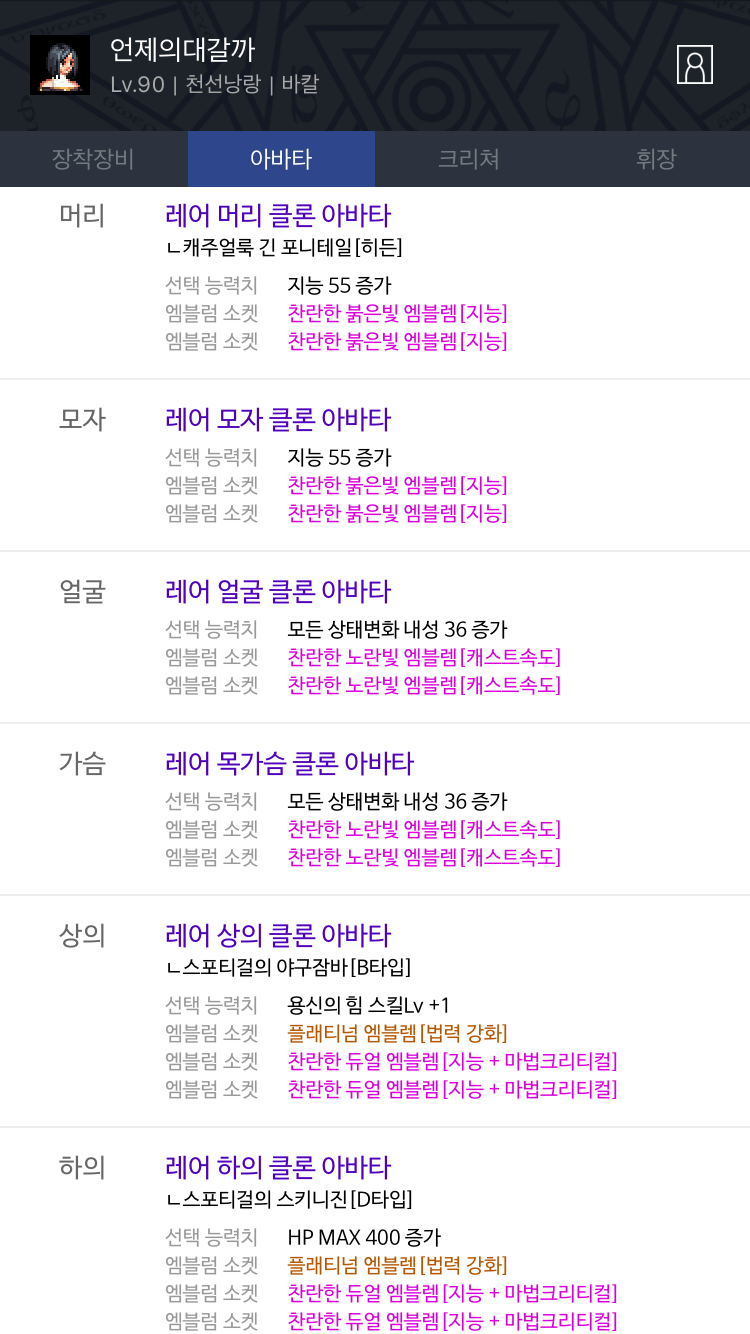Viewport: 750px width, 1334px height.
Task: Select the 아바타 tab
Action: [x=281, y=159]
